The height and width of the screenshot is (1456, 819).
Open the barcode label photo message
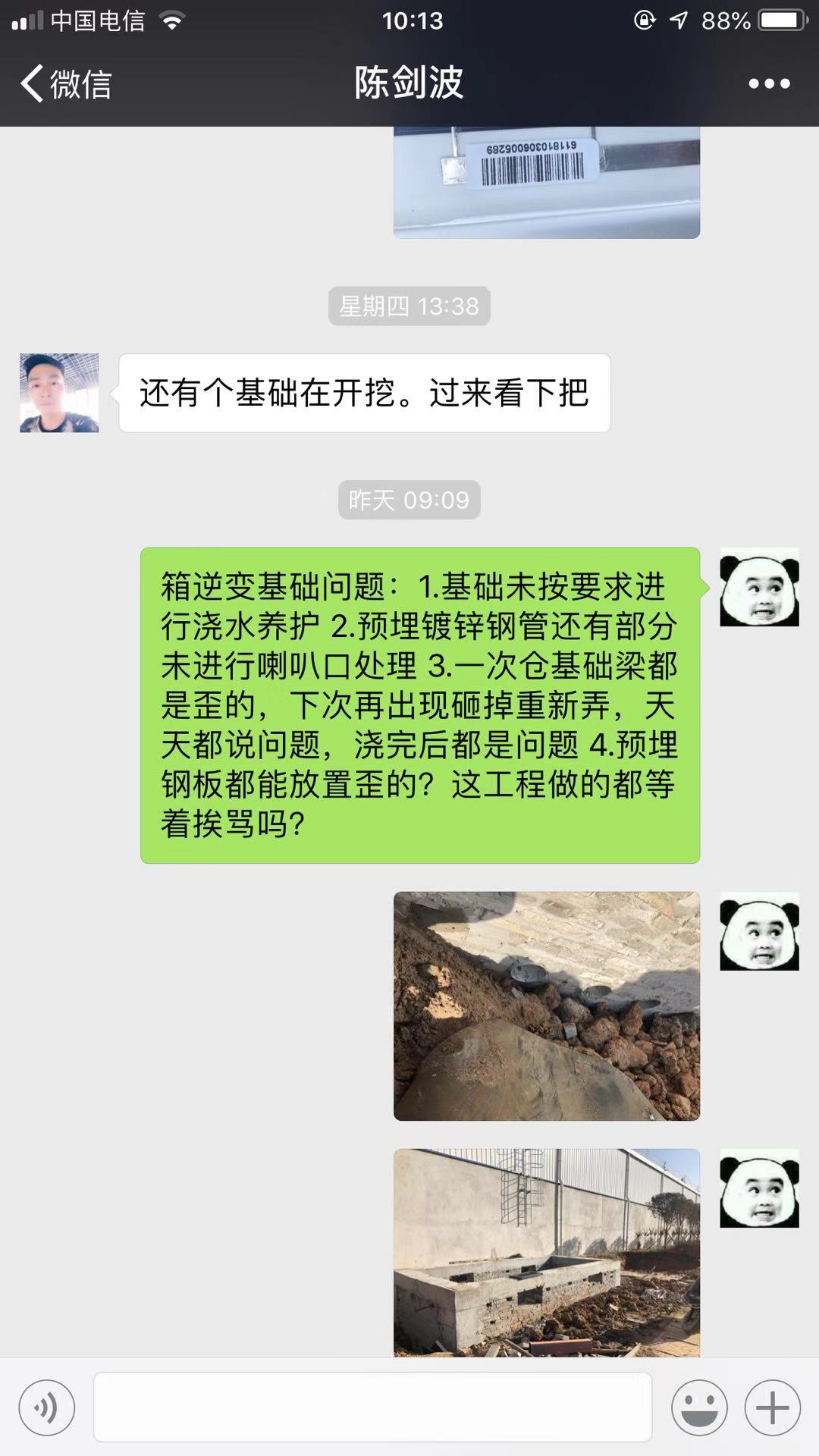point(546,183)
